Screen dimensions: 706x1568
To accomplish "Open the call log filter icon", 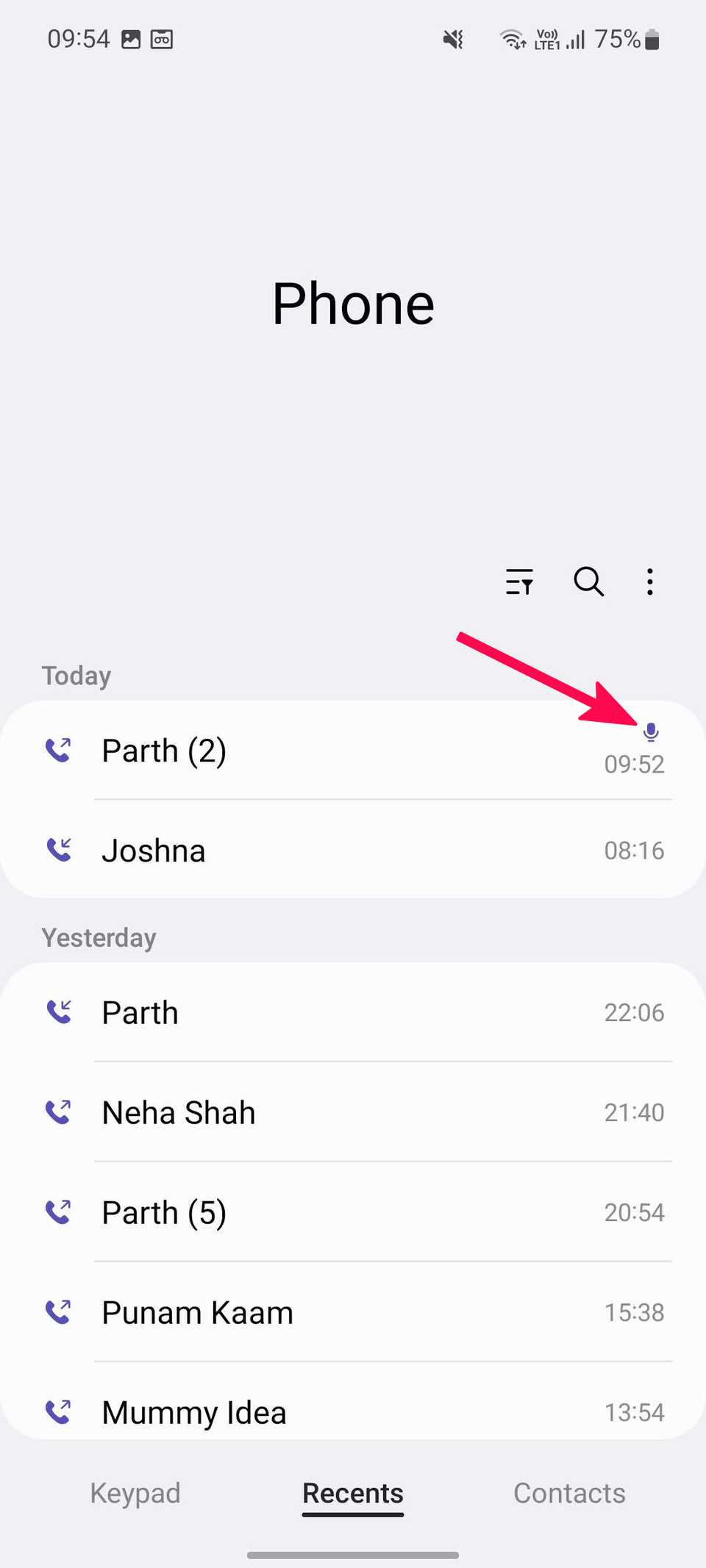I will point(519,581).
